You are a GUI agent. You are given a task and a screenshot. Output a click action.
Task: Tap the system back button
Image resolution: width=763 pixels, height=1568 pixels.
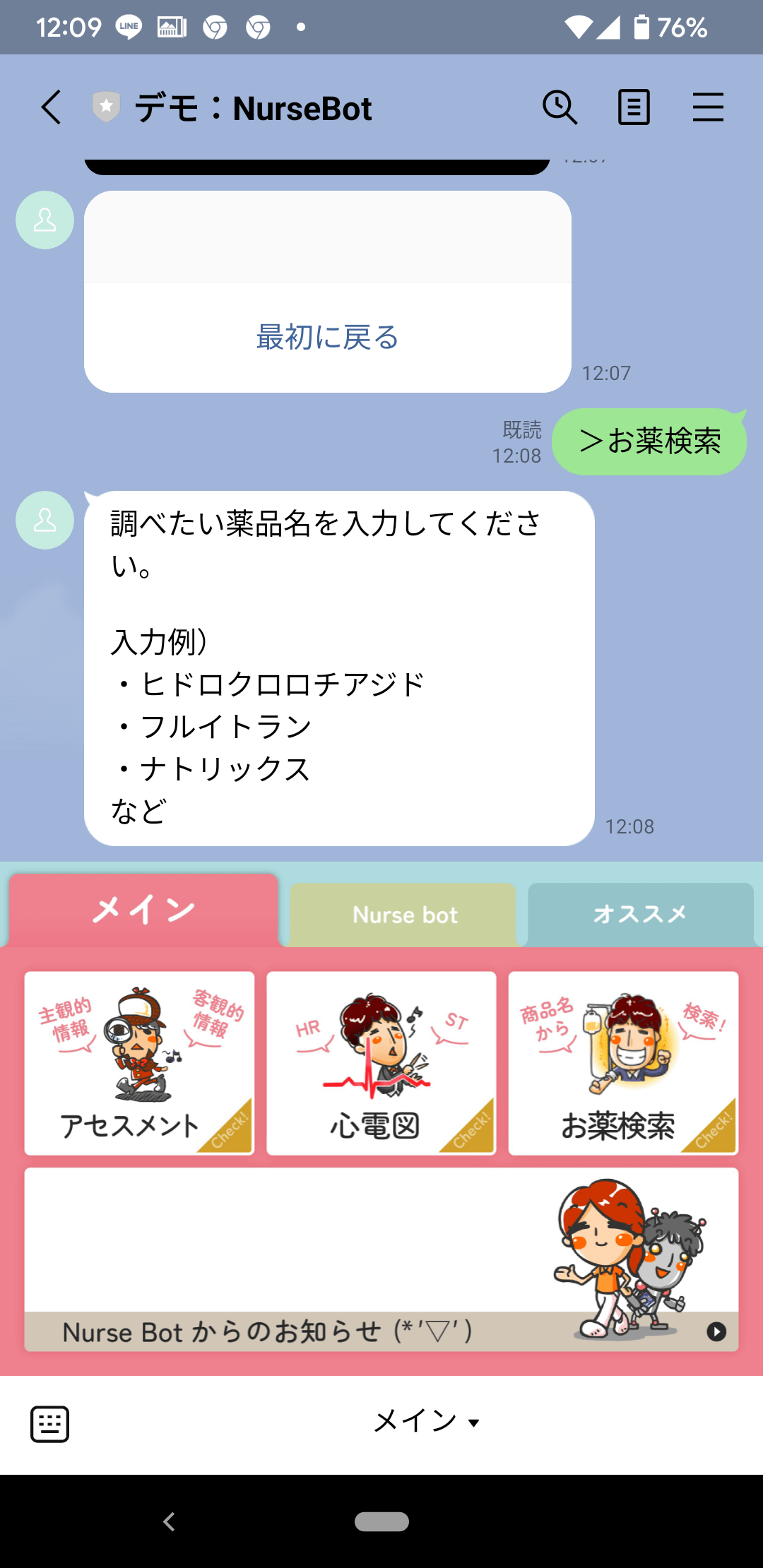pyautogui.click(x=168, y=1521)
